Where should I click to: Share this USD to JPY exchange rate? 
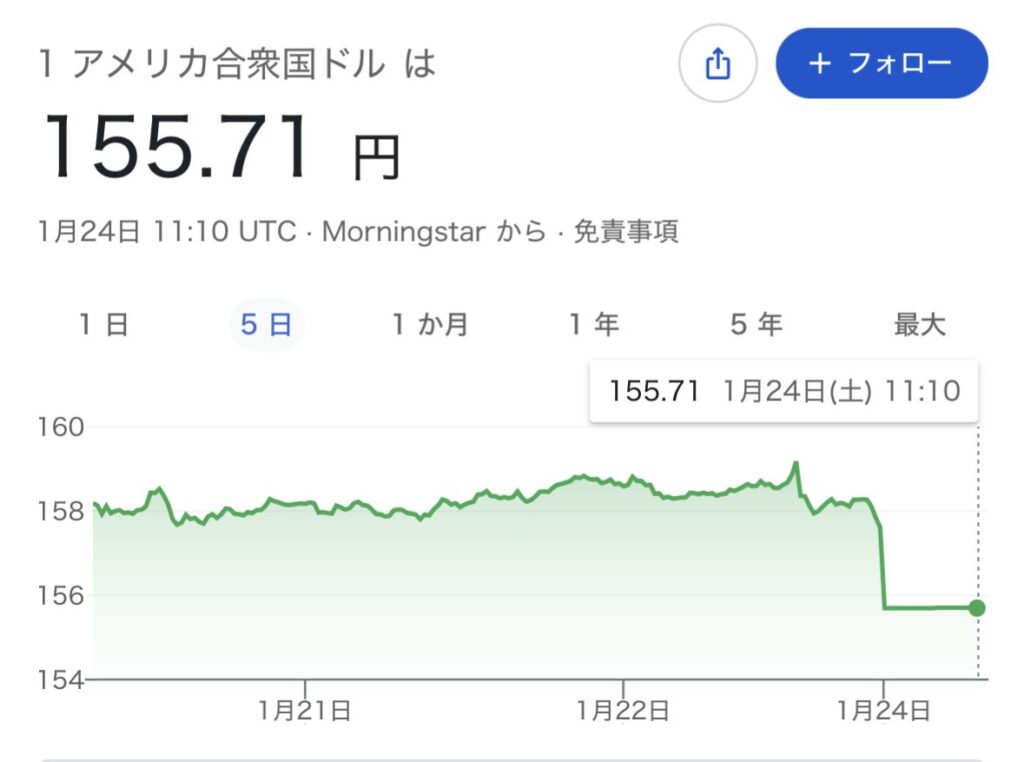click(718, 64)
